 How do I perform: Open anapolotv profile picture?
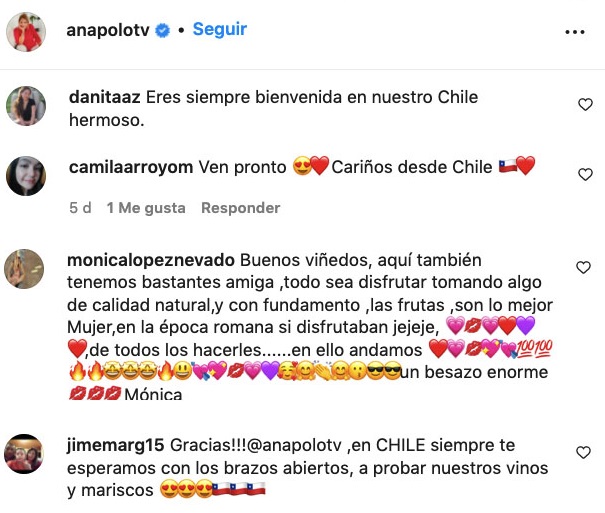[26, 31]
